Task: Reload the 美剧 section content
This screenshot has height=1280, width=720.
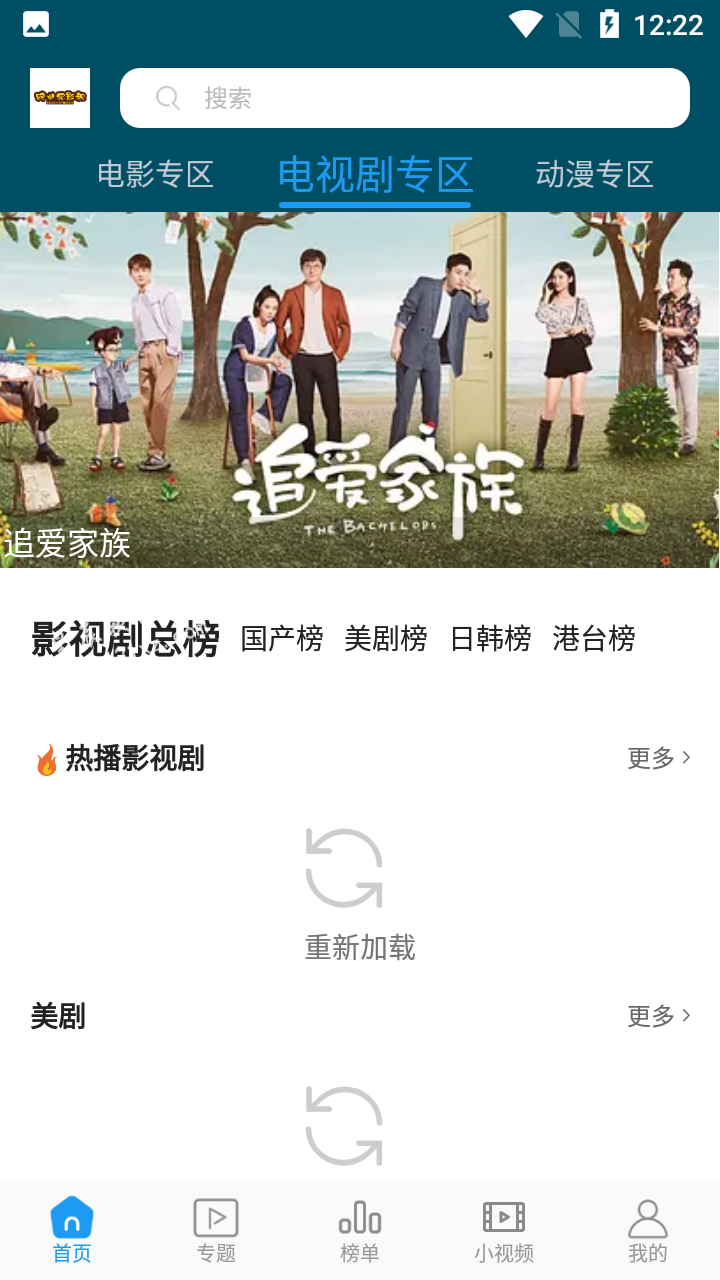Action: click(344, 1126)
